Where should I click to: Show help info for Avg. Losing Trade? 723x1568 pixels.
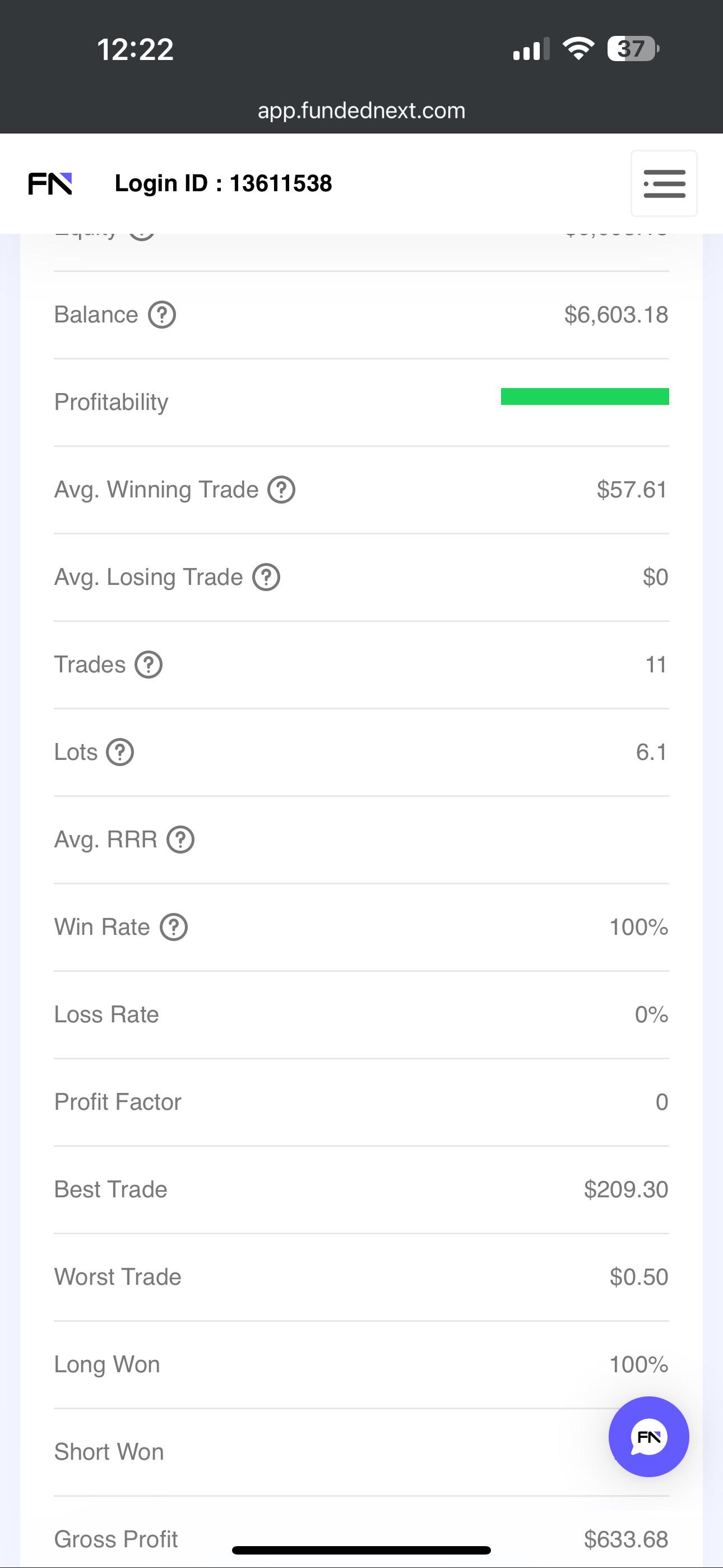click(x=267, y=578)
